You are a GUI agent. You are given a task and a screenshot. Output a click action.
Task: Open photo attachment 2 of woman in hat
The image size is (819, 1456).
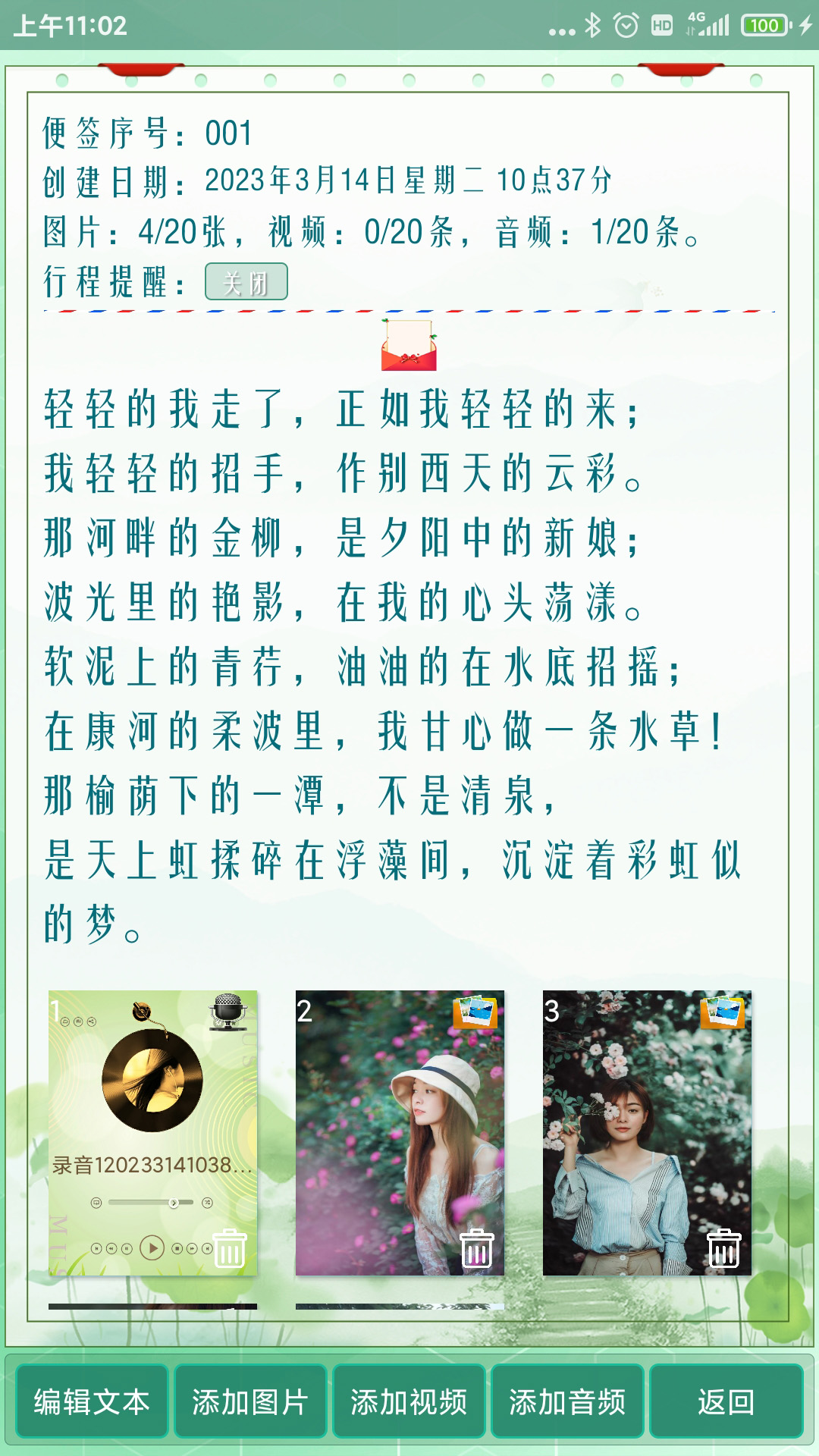pos(400,1122)
